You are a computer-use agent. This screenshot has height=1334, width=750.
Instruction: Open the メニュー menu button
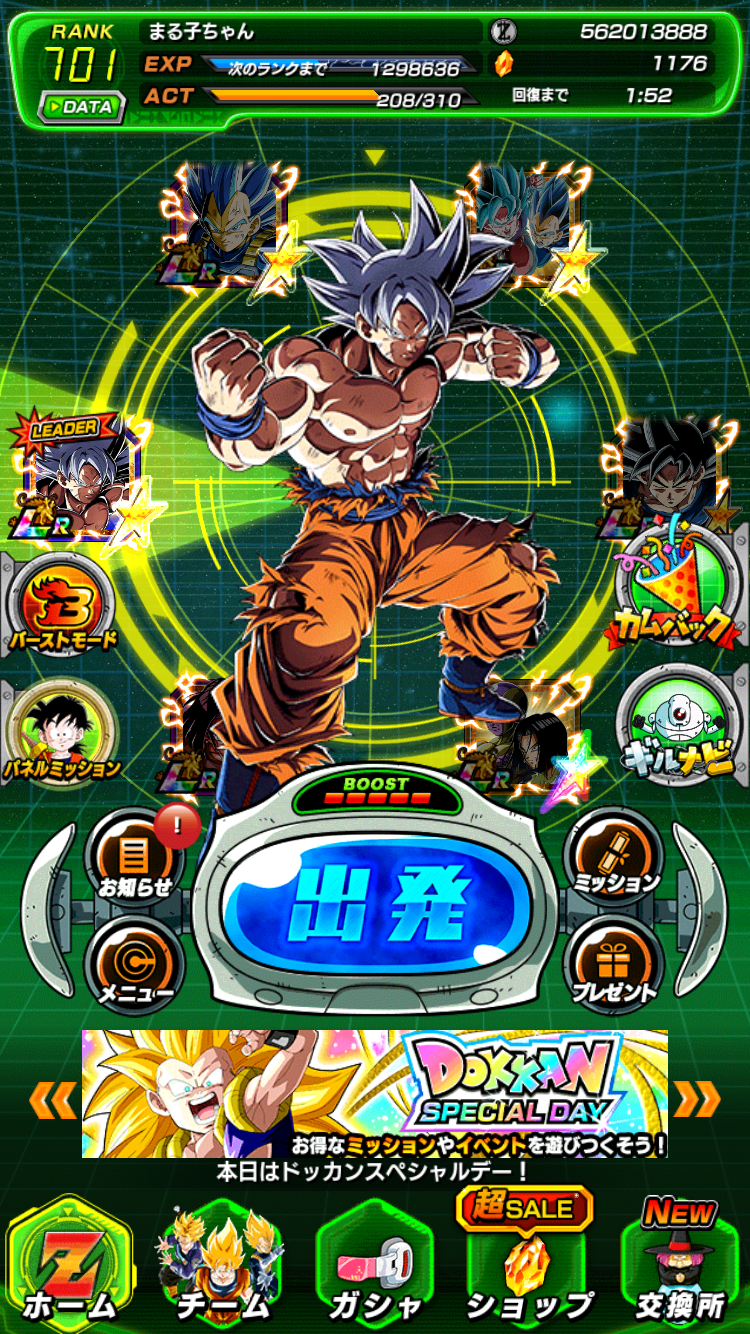pyautogui.click(x=134, y=968)
